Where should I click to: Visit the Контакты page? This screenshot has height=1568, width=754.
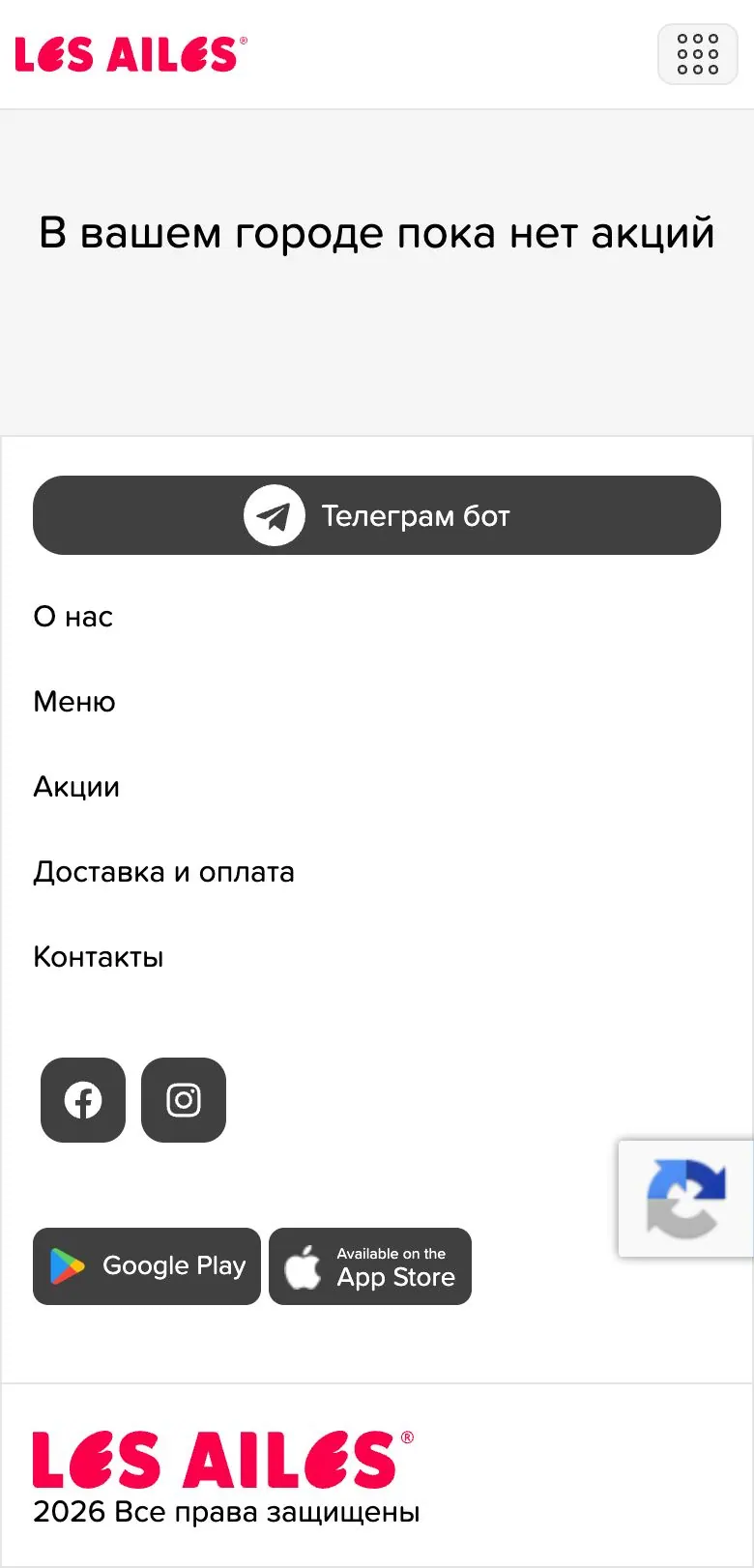[x=99, y=957]
